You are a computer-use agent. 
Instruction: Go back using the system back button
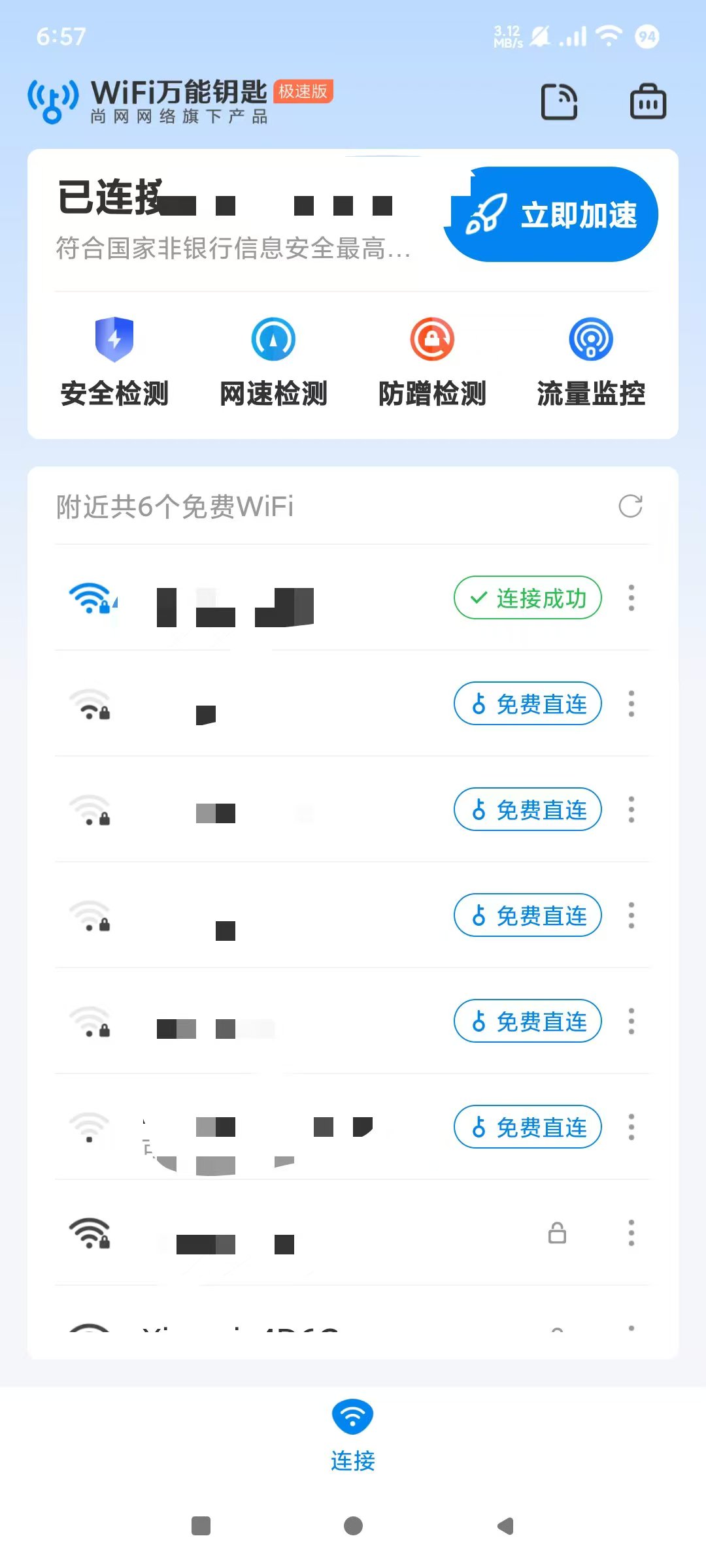click(505, 1526)
